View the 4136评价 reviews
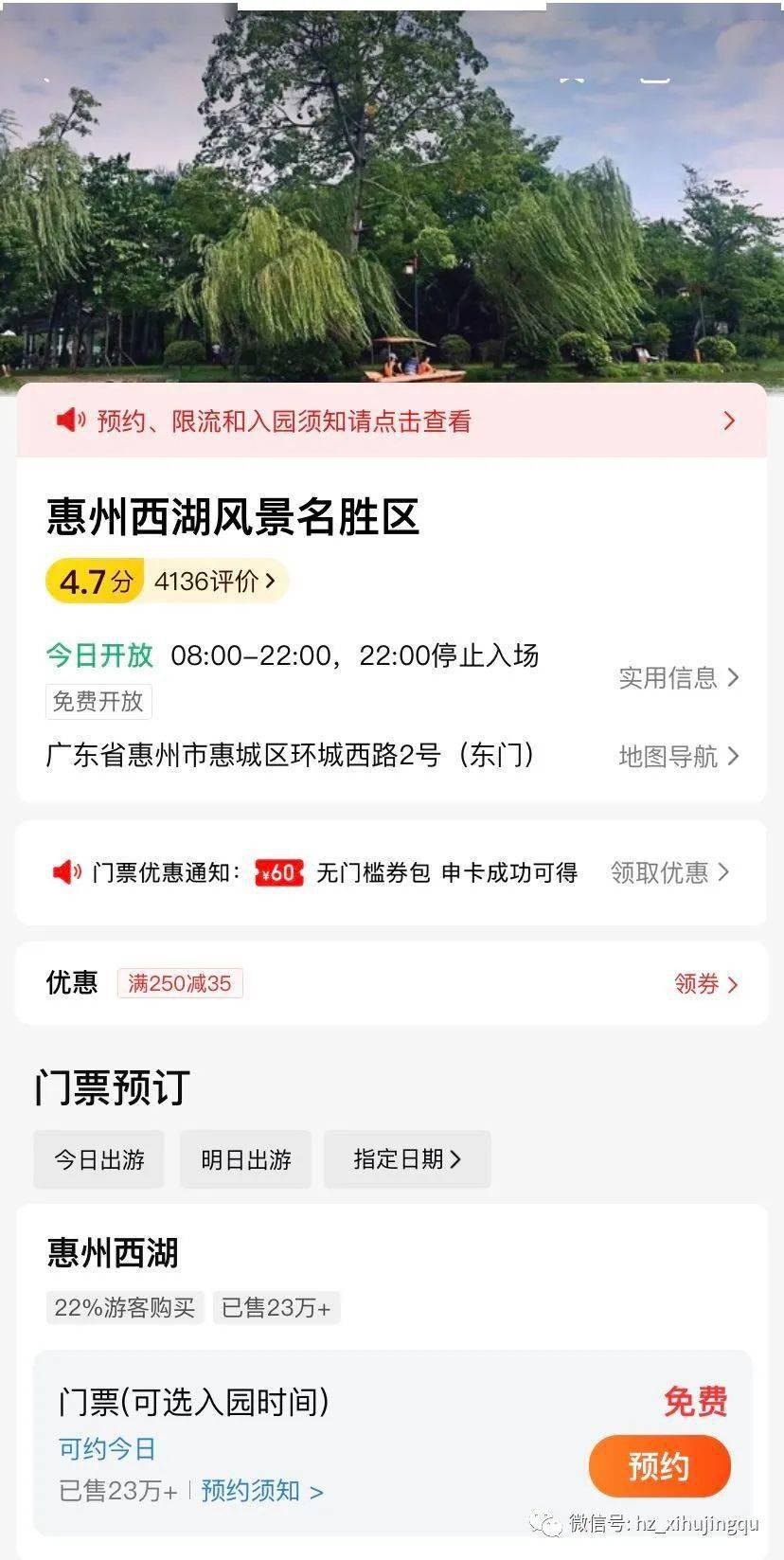The width and height of the screenshot is (784, 1560). [x=215, y=581]
